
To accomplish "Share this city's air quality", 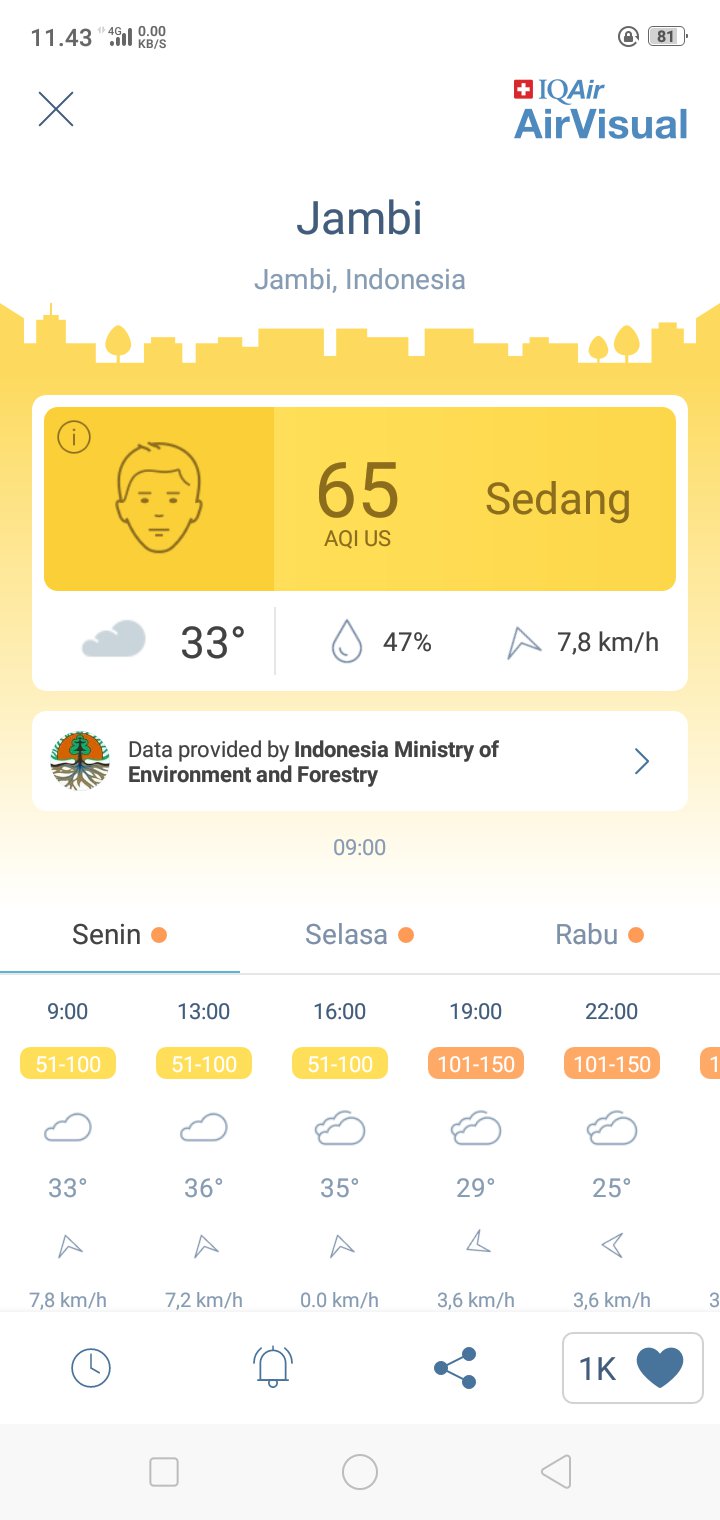I will click(x=455, y=1367).
